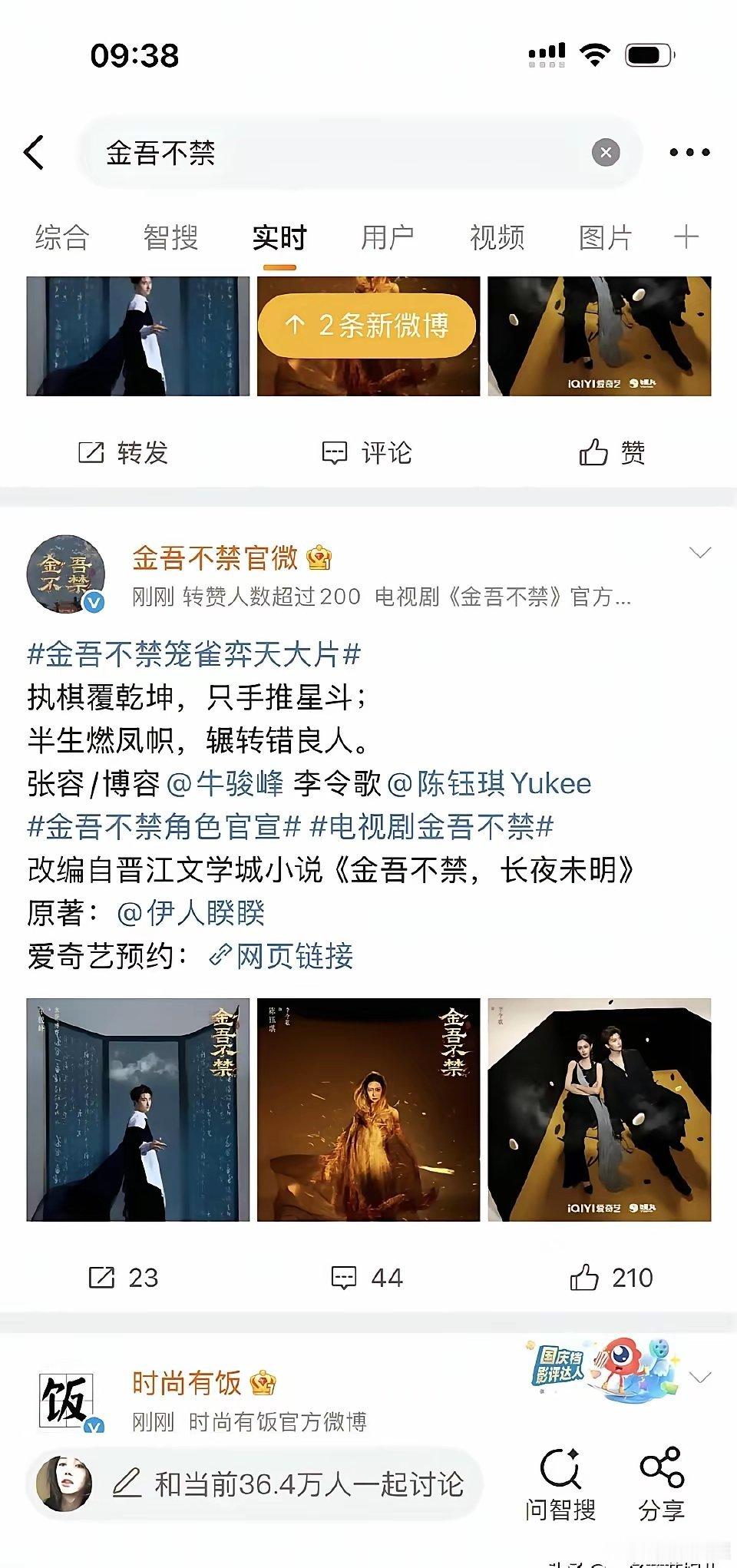Viewport: 737px width, 1568px height.
Task: Switch to the 综合 tab
Action: tap(62, 237)
